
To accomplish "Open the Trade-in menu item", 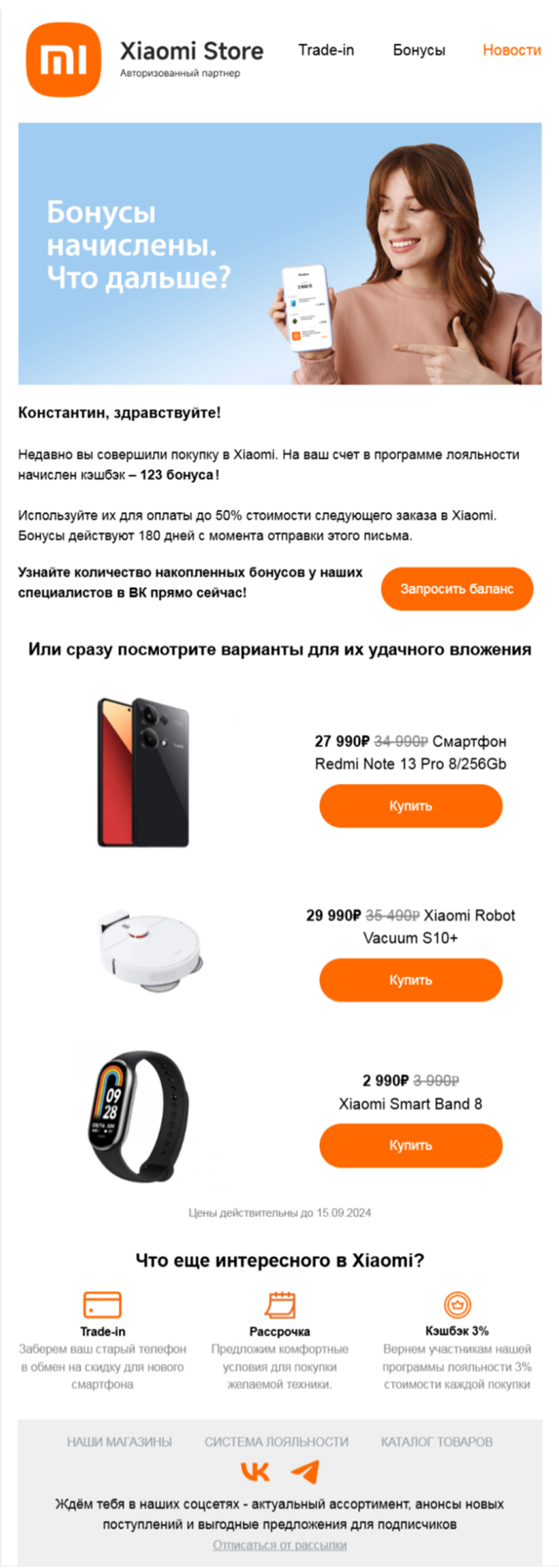I will 326,51.
